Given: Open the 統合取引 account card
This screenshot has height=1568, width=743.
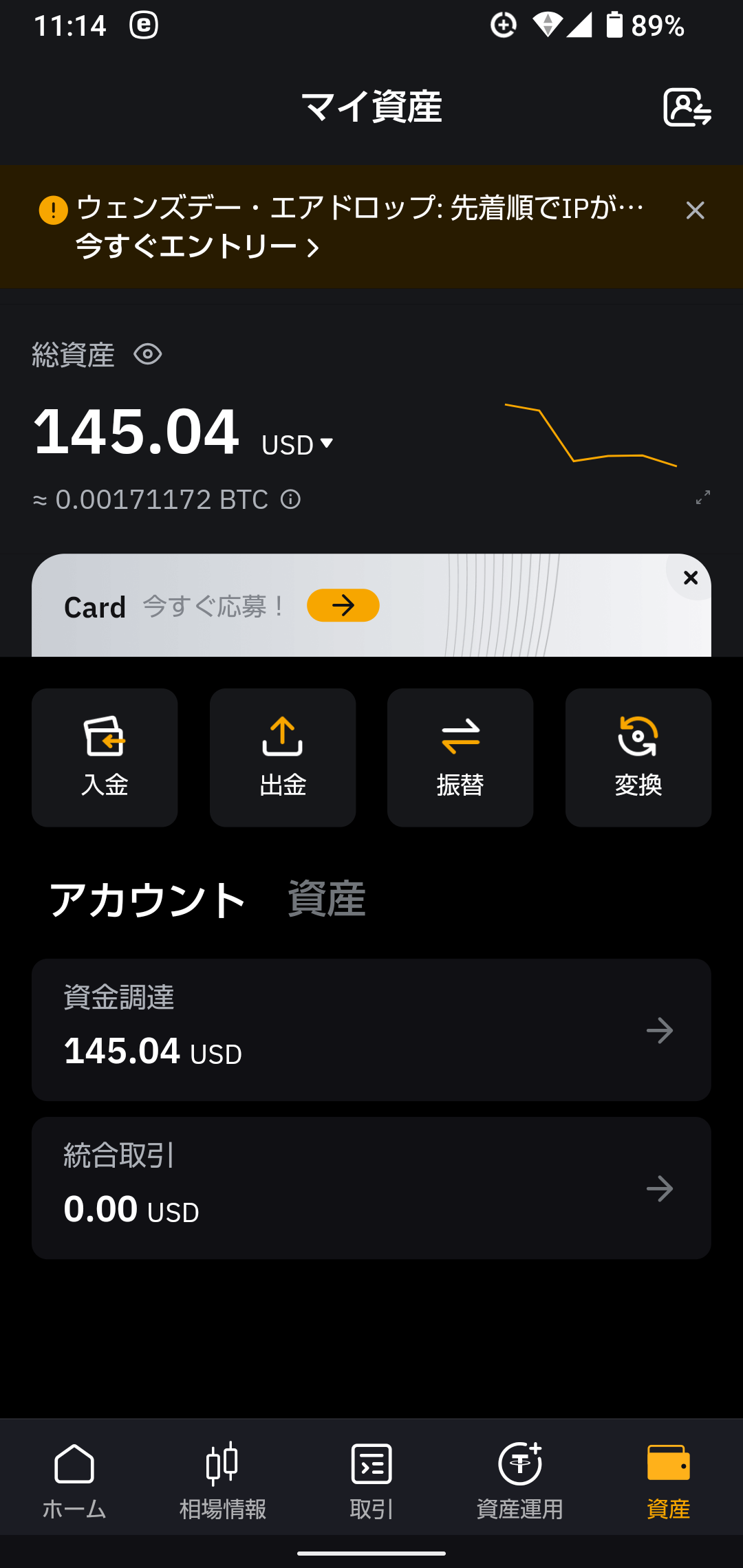Looking at the screenshot, I should [x=371, y=1188].
